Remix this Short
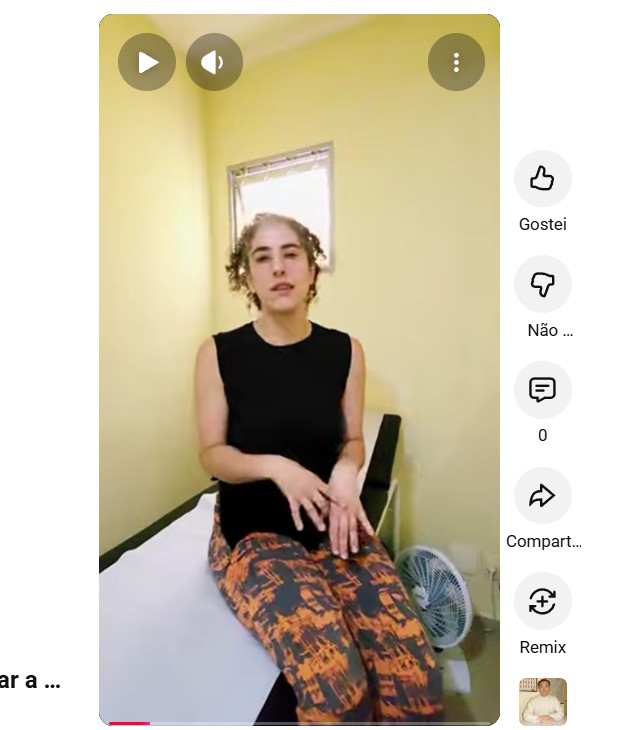This screenshot has height=730, width=621. (x=542, y=601)
